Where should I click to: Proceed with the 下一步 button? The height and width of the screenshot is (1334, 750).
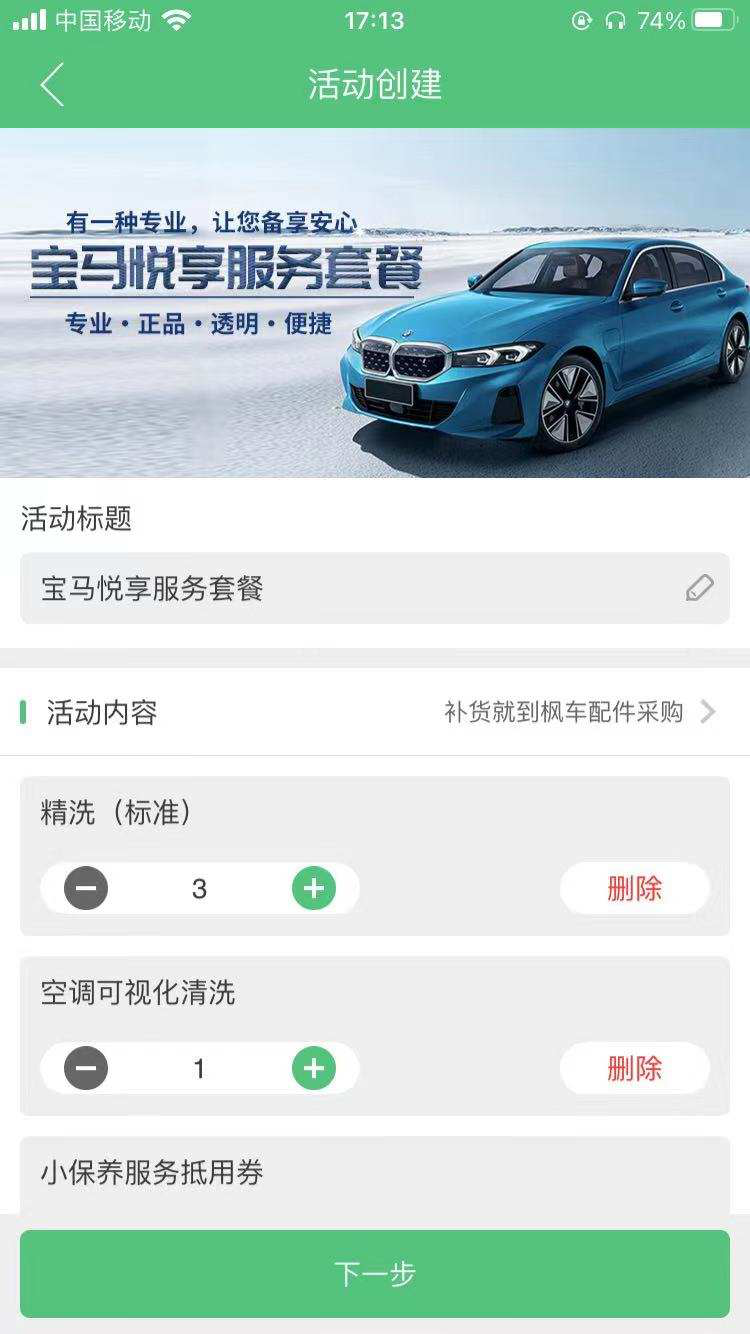click(375, 1274)
